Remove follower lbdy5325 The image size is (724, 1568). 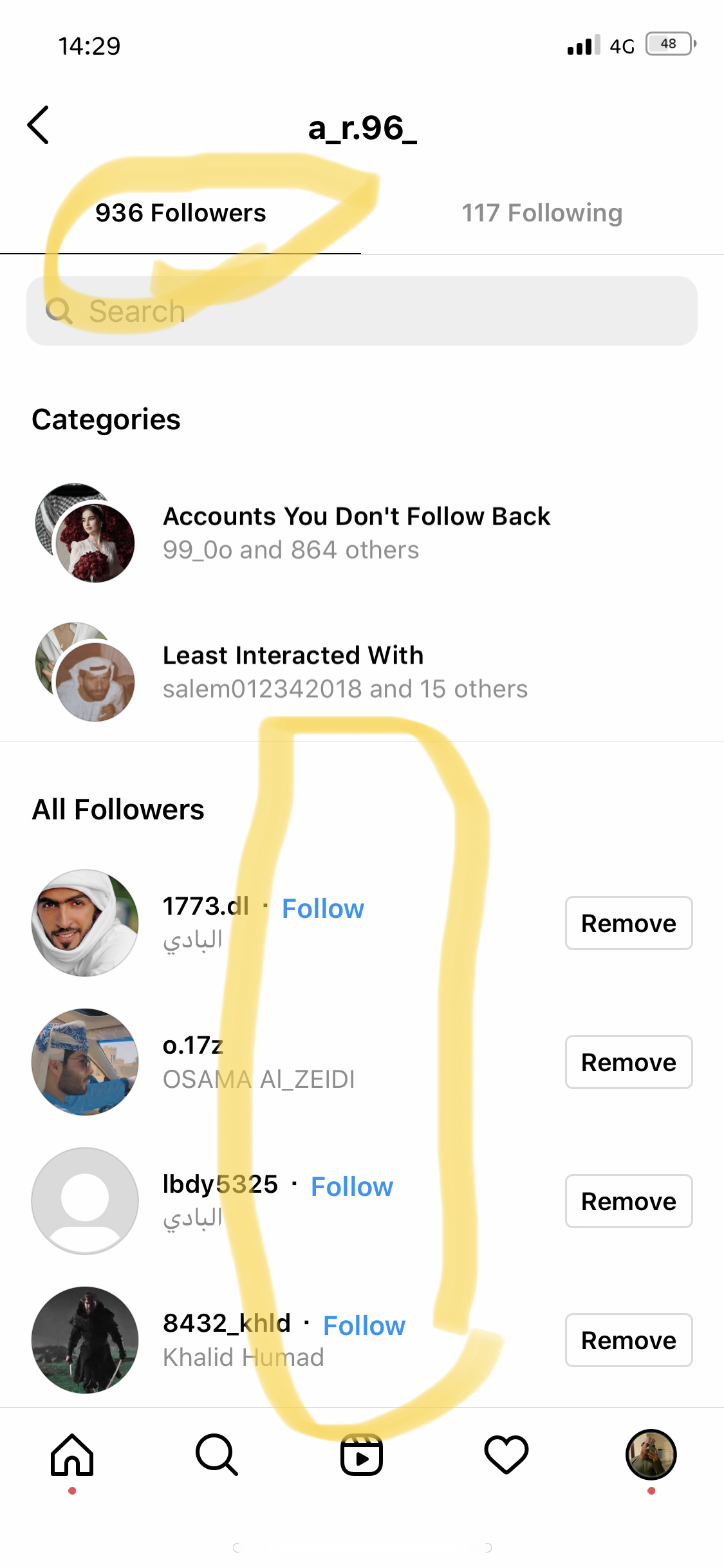(629, 1201)
